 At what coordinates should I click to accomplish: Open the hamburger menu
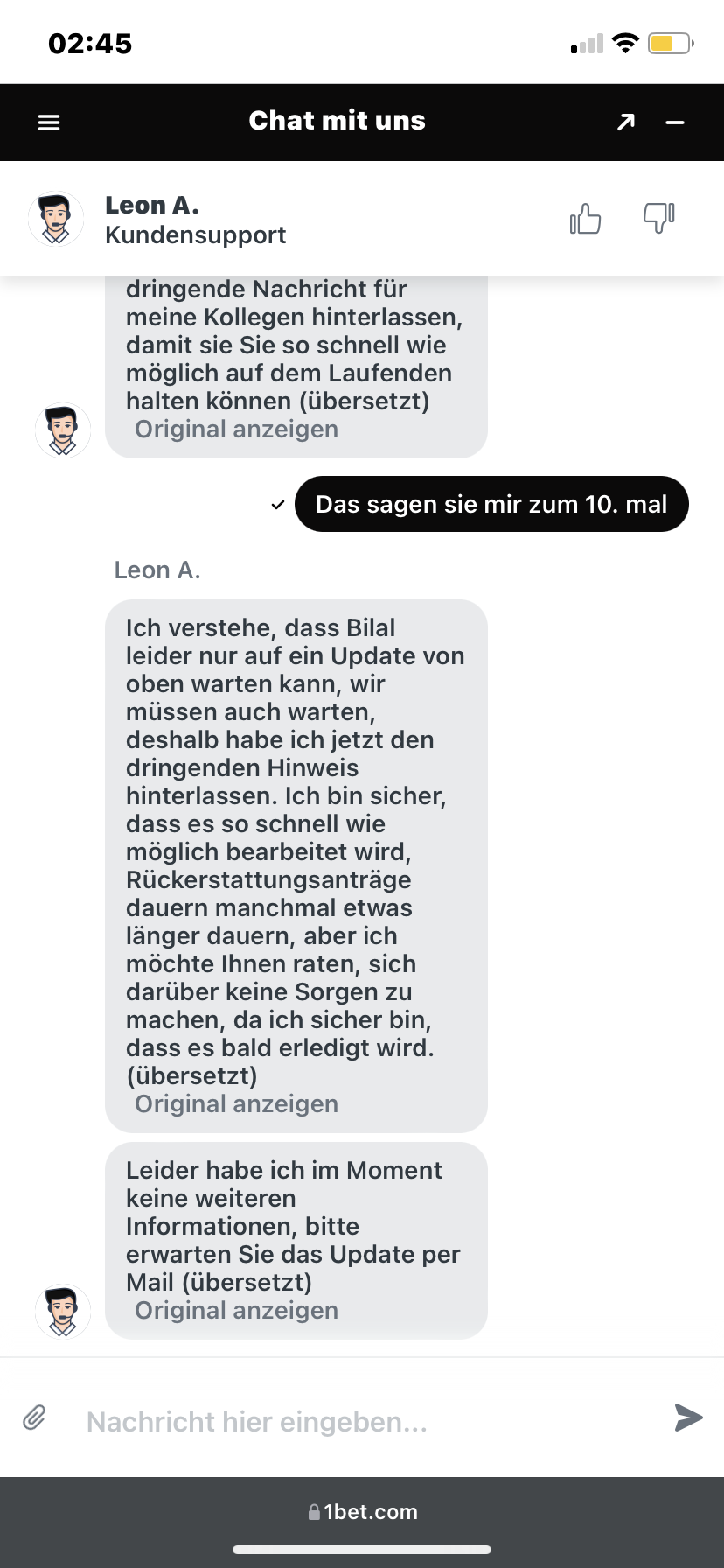[49, 122]
